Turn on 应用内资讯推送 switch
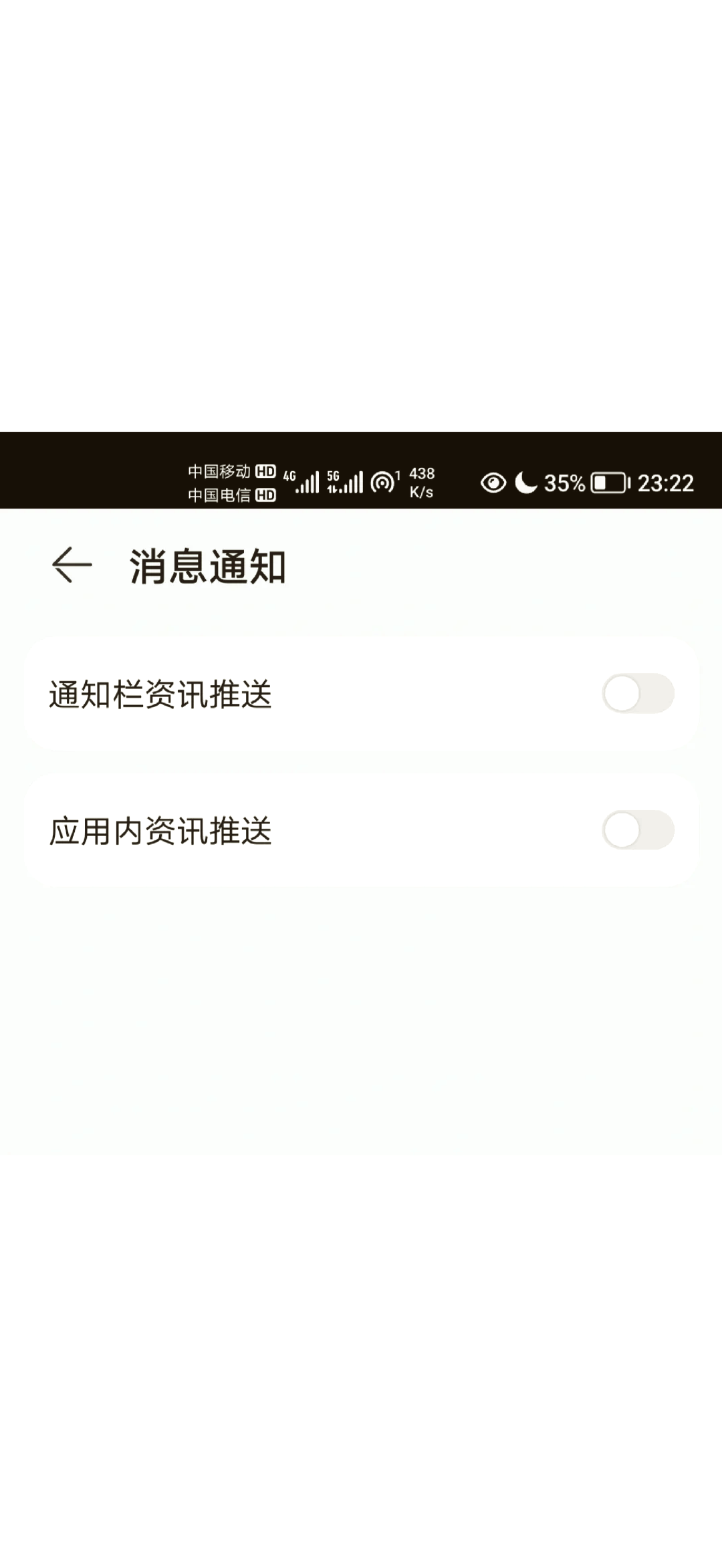The width and height of the screenshot is (722, 1568). pyautogui.click(x=638, y=830)
